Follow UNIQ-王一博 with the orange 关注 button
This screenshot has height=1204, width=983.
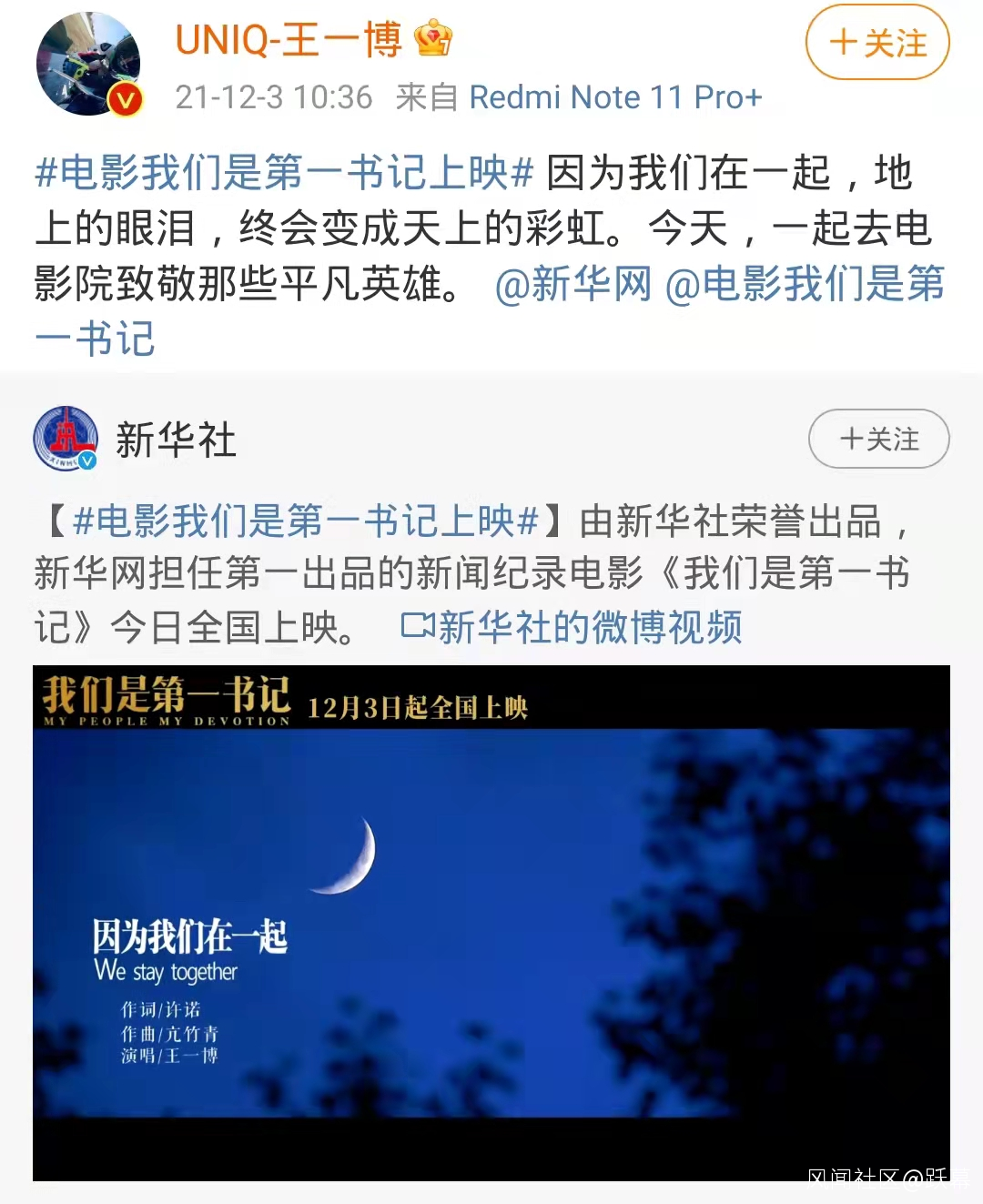(x=877, y=43)
